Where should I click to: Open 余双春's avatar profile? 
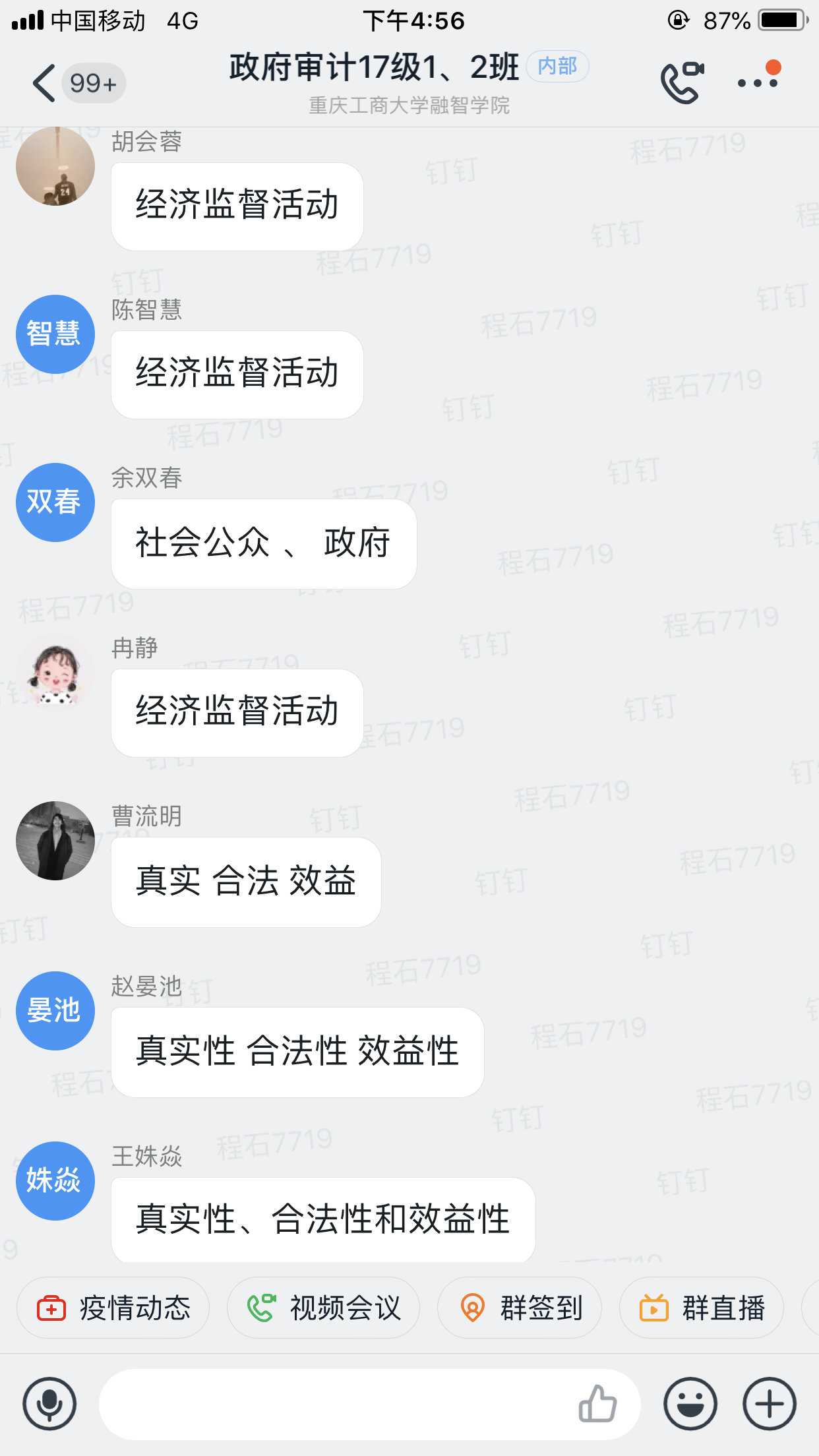click(x=55, y=502)
